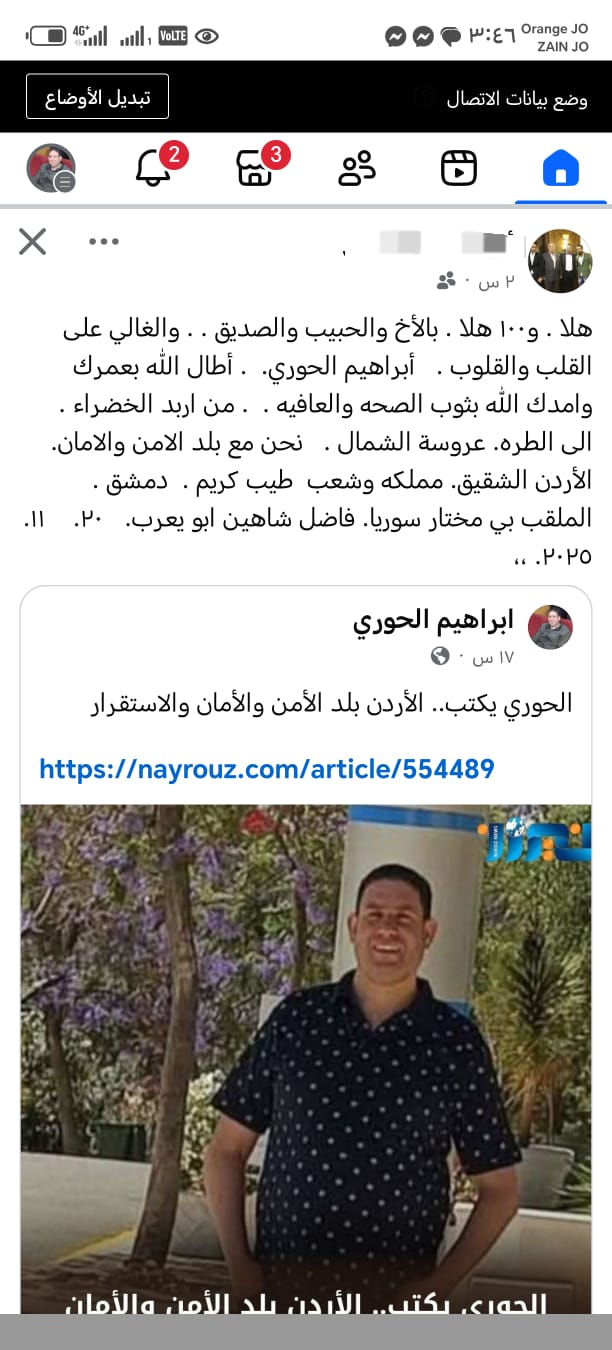Open ابراهيم الحوري's profile name
The height and width of the screenshot is (1350, 612).
pyautogui.click(x=433, y=620)
